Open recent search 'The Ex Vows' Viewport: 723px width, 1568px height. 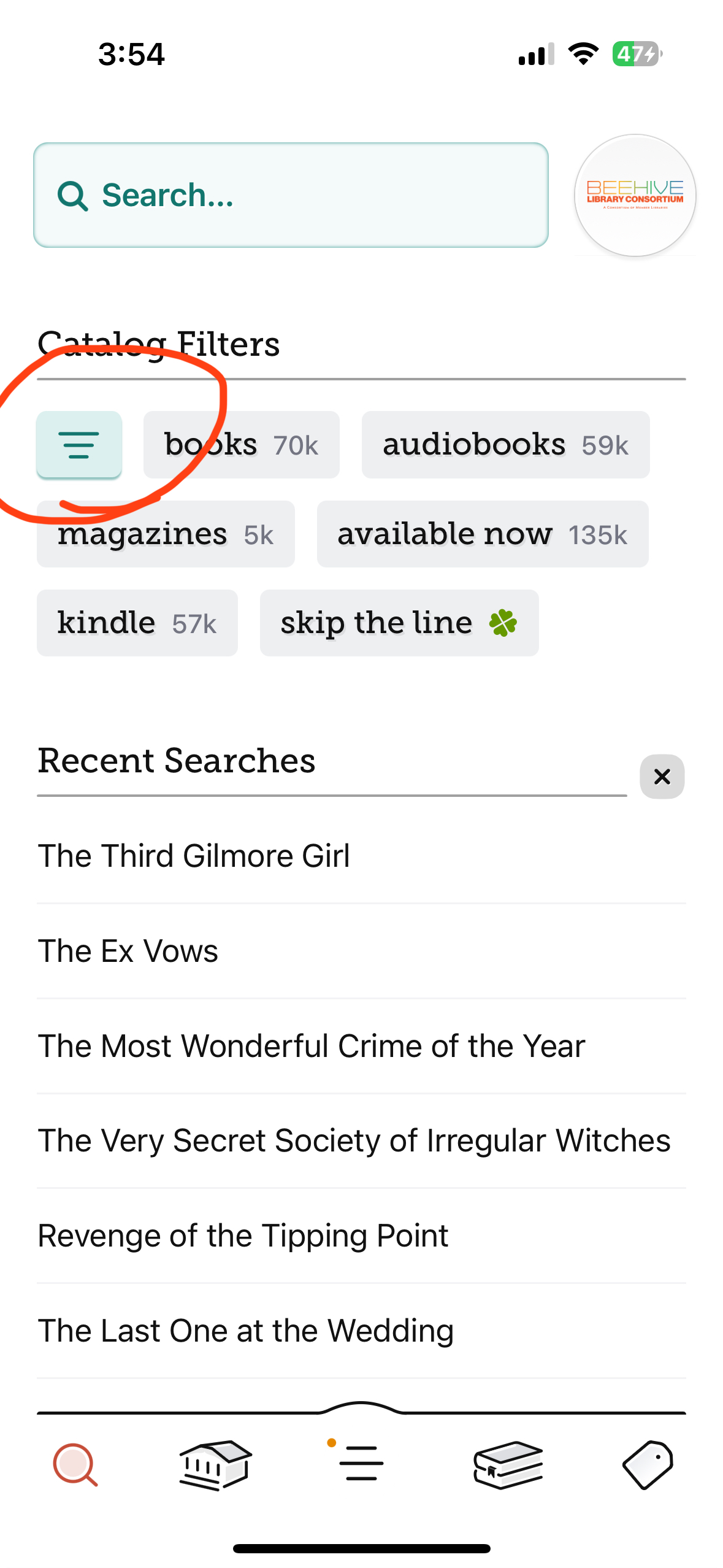click(x=128, y=950)
